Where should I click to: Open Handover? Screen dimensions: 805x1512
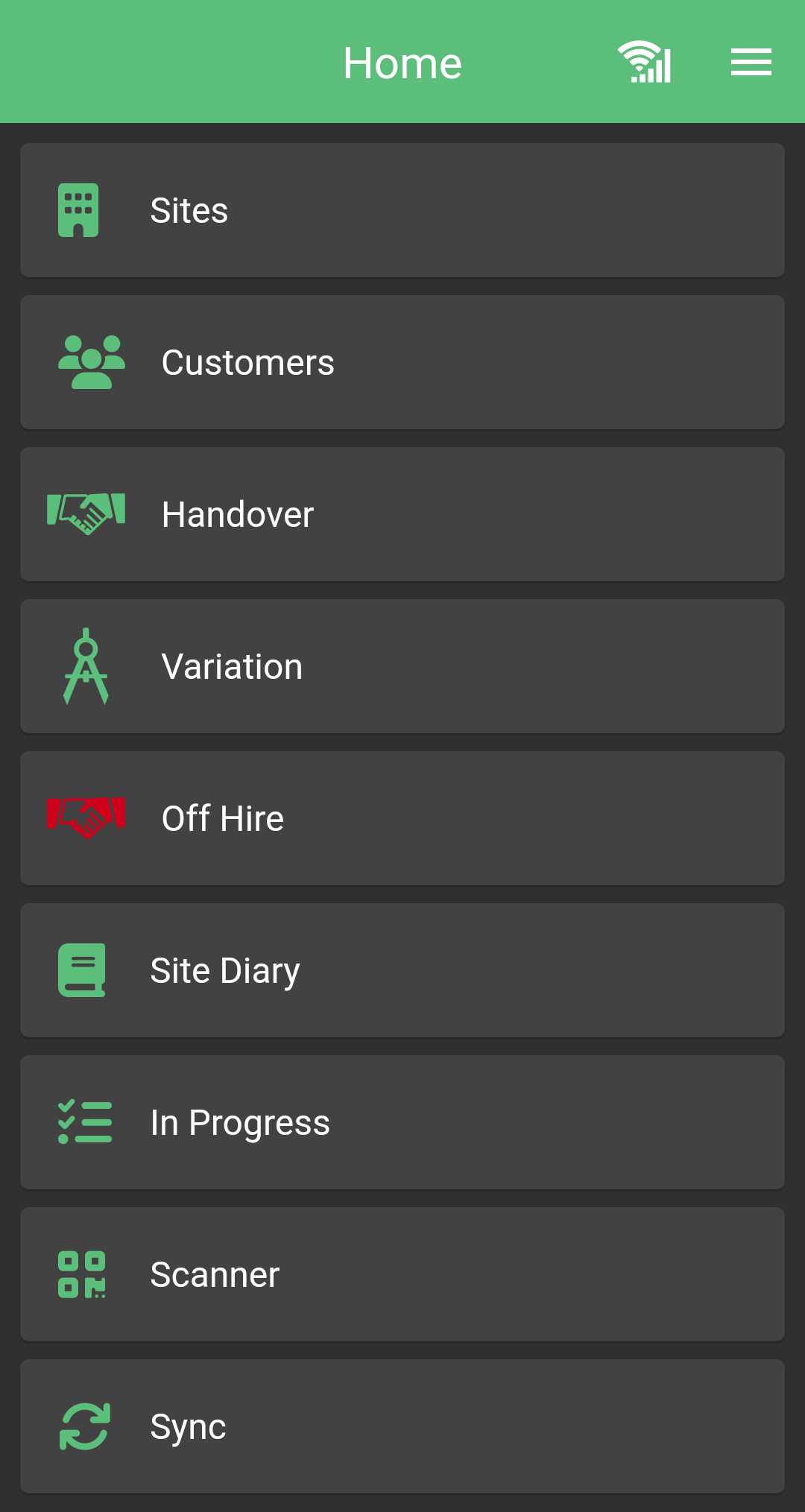[402, 514]
